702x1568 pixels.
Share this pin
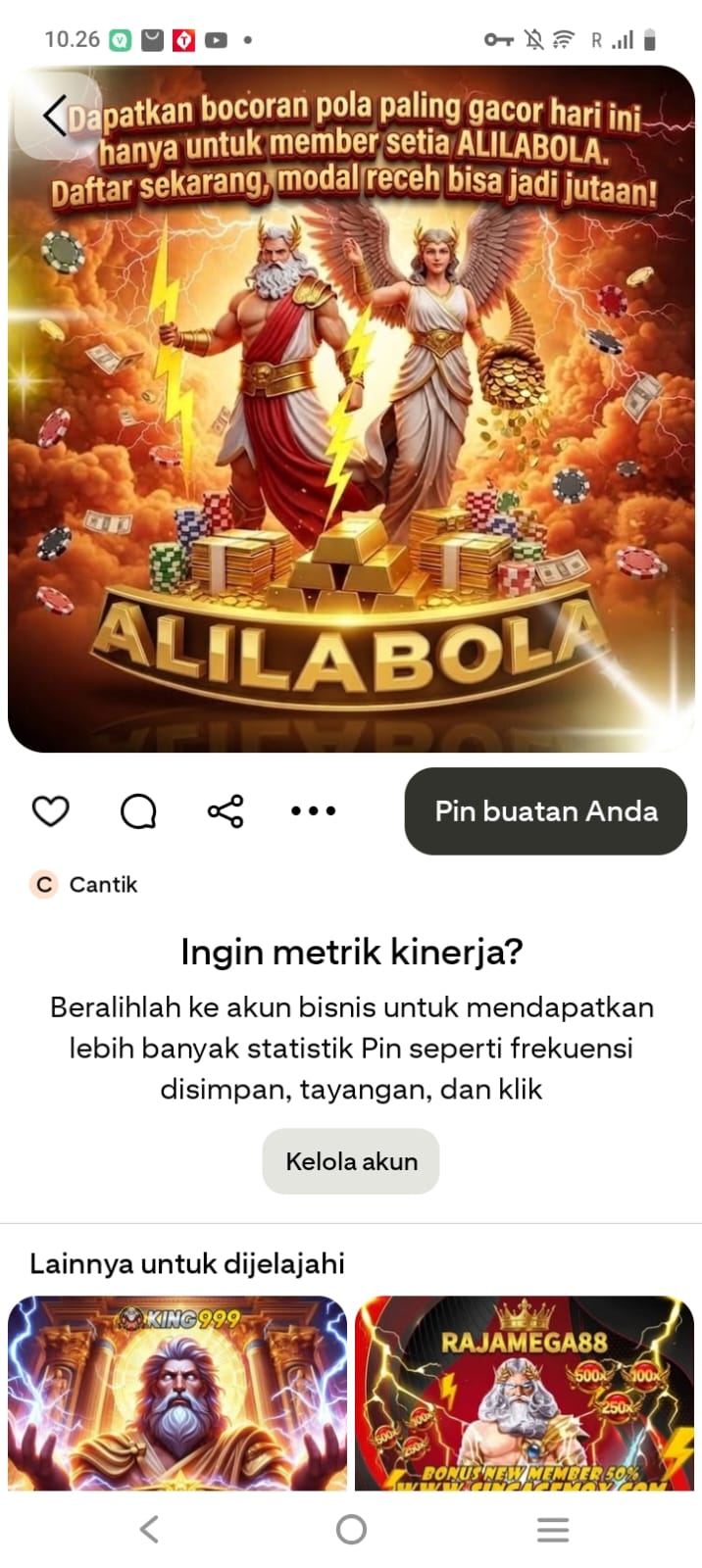226,811
